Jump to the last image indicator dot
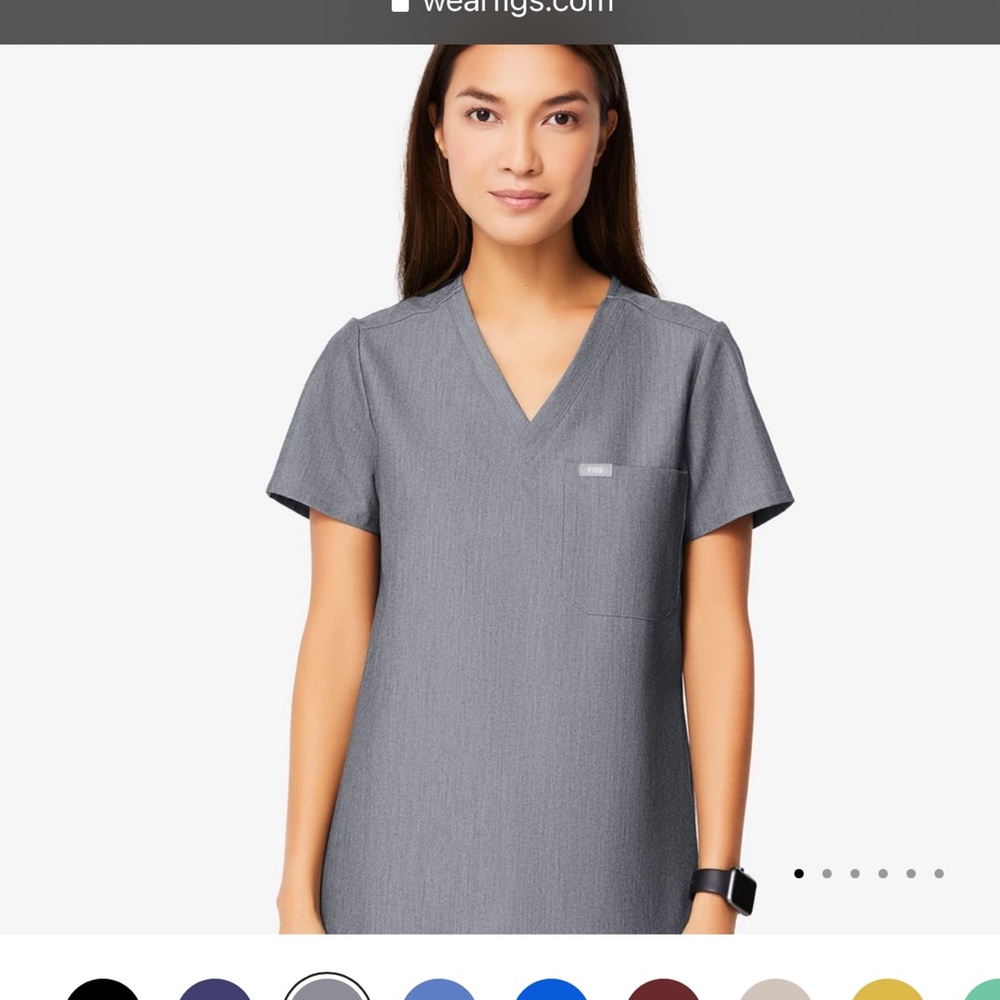1000x1000 pixels. coord(939,873)
